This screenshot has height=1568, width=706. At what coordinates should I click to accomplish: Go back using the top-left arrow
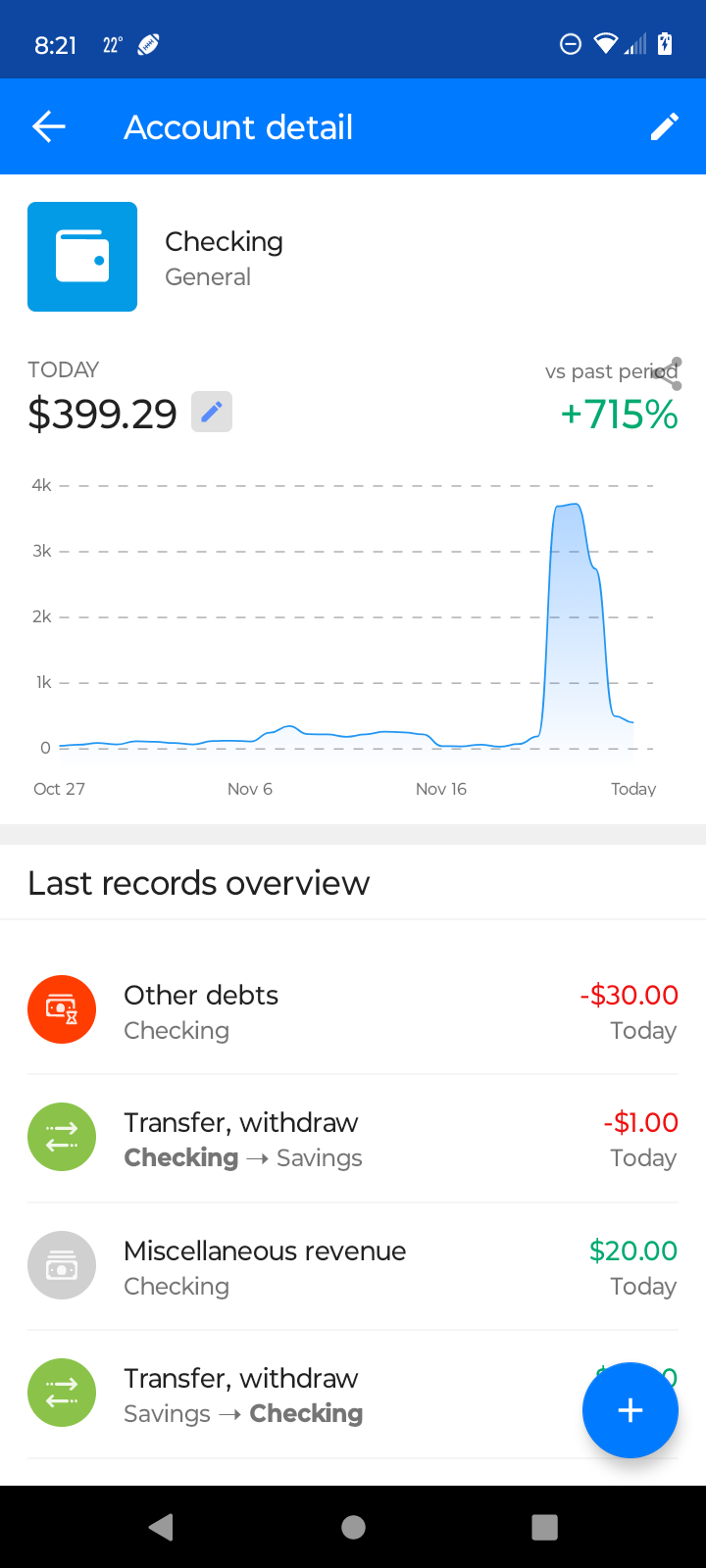[49, 126]
